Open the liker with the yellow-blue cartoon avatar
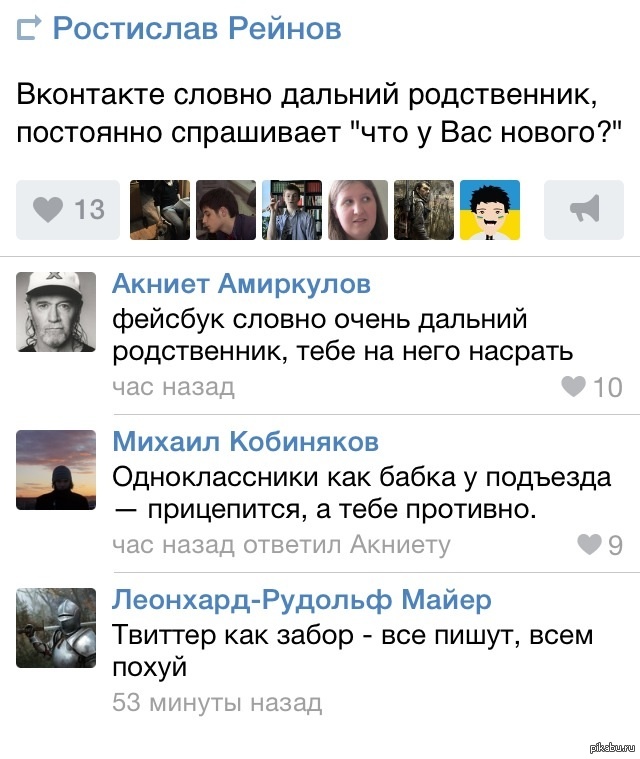The width and height of the screenshot is (640, 759). click(489, 209)
